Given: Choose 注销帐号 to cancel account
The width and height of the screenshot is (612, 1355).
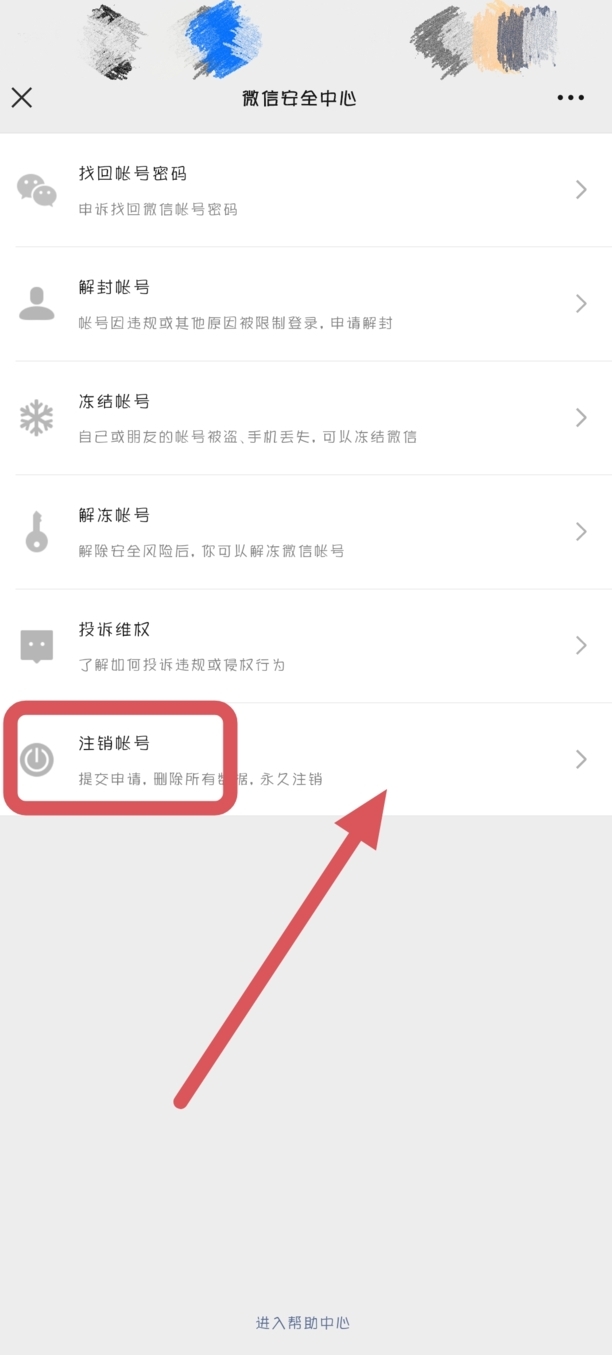Looking at the screenshot, I should coord(306,760).
